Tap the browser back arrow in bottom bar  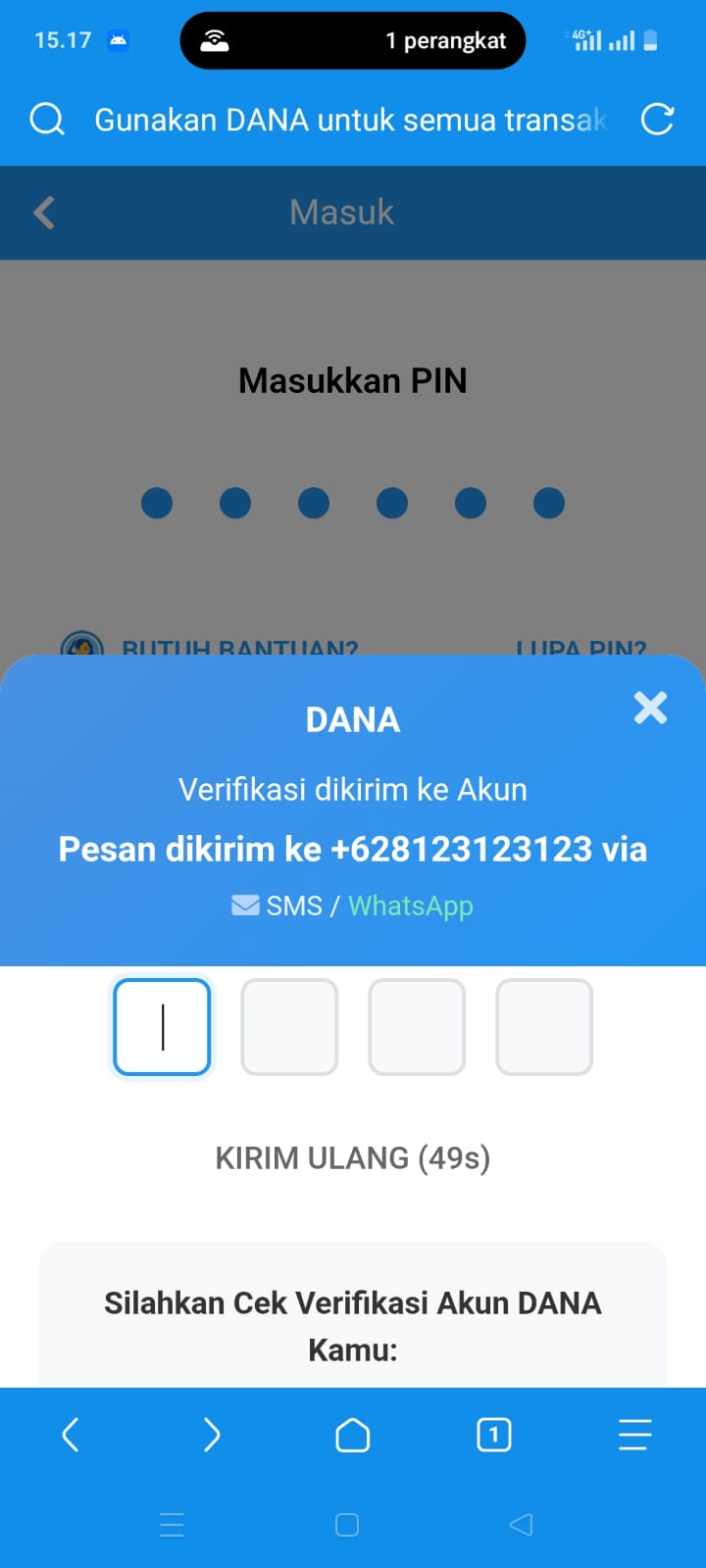point(71,1435)
